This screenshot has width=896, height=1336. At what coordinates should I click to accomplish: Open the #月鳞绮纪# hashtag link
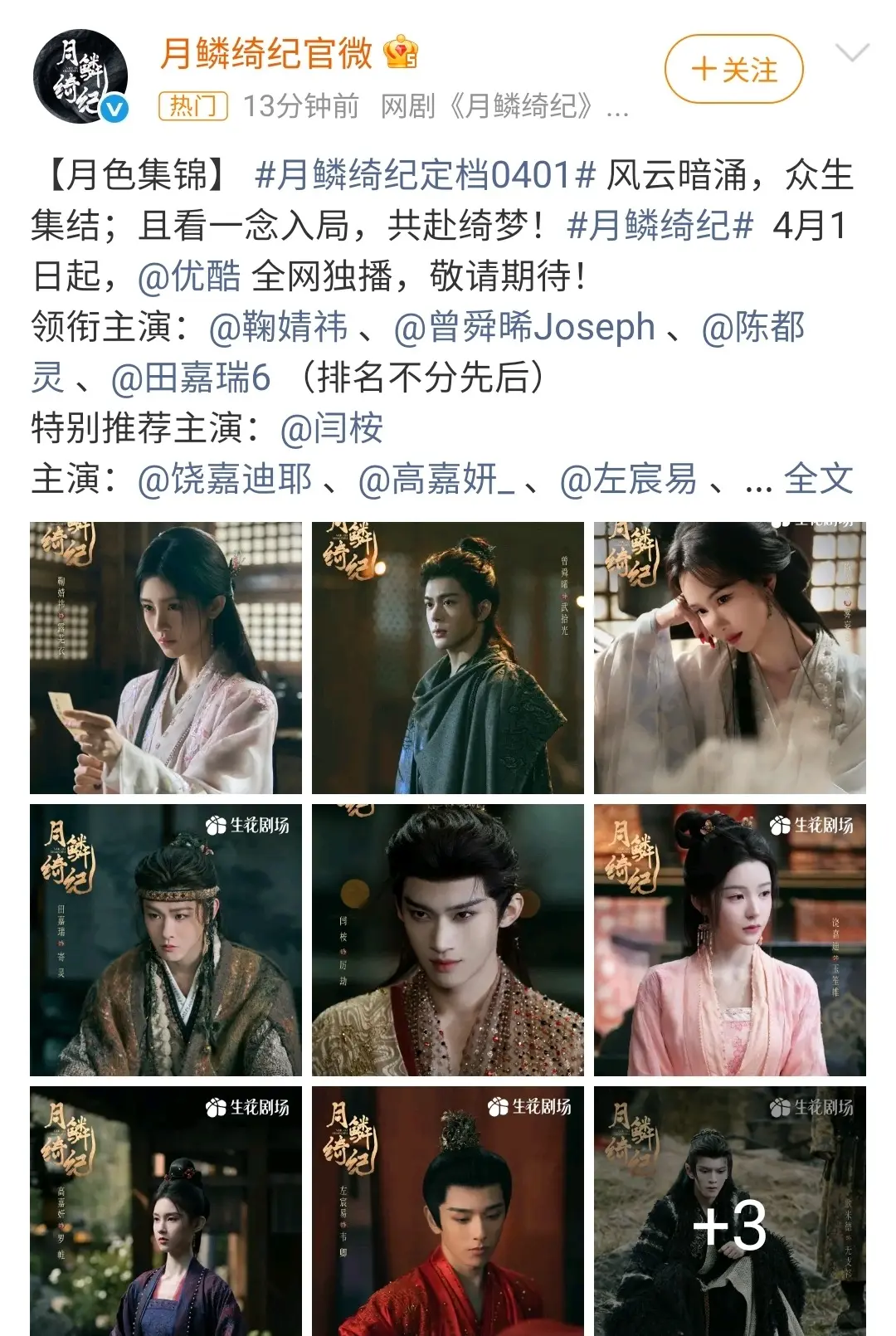[x=660, y=226]
